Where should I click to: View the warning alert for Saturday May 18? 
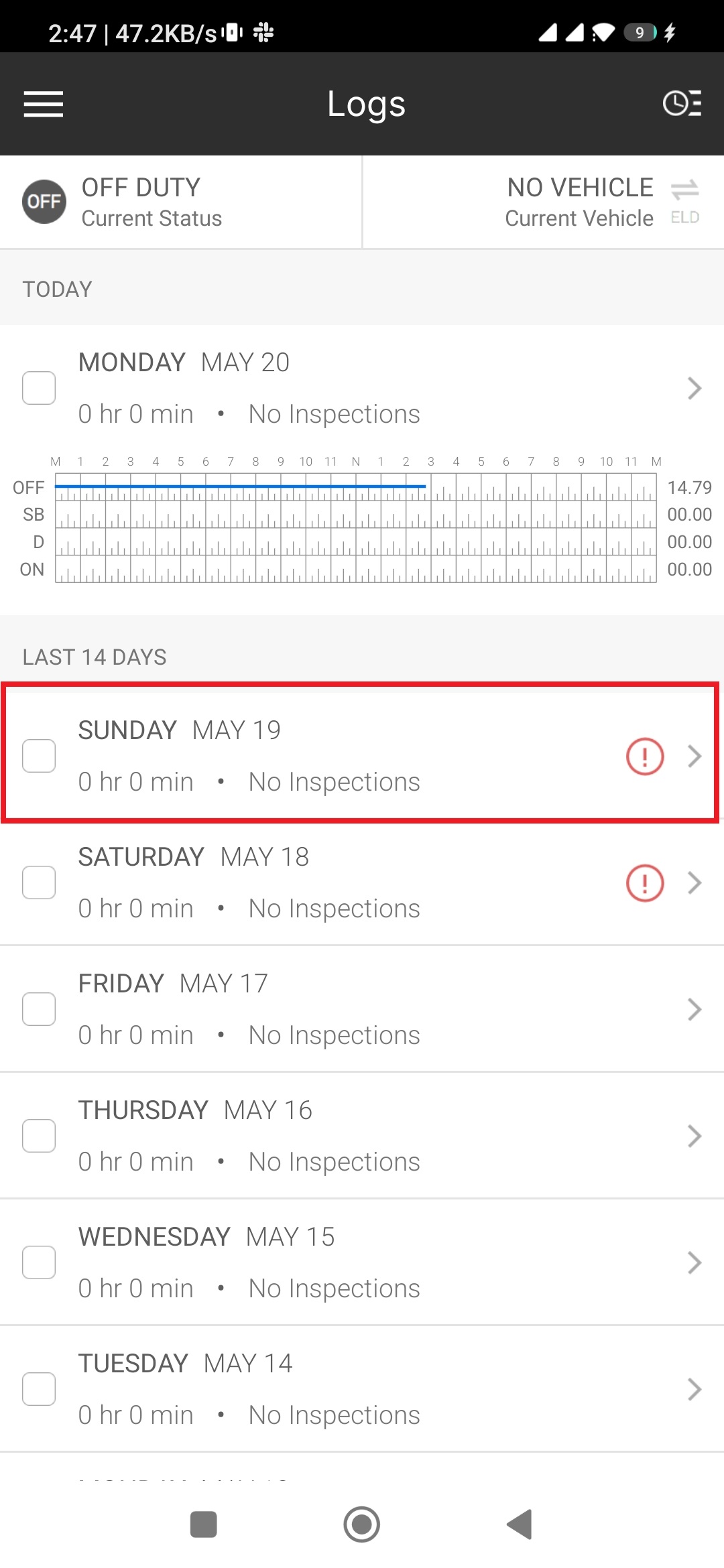644,883
